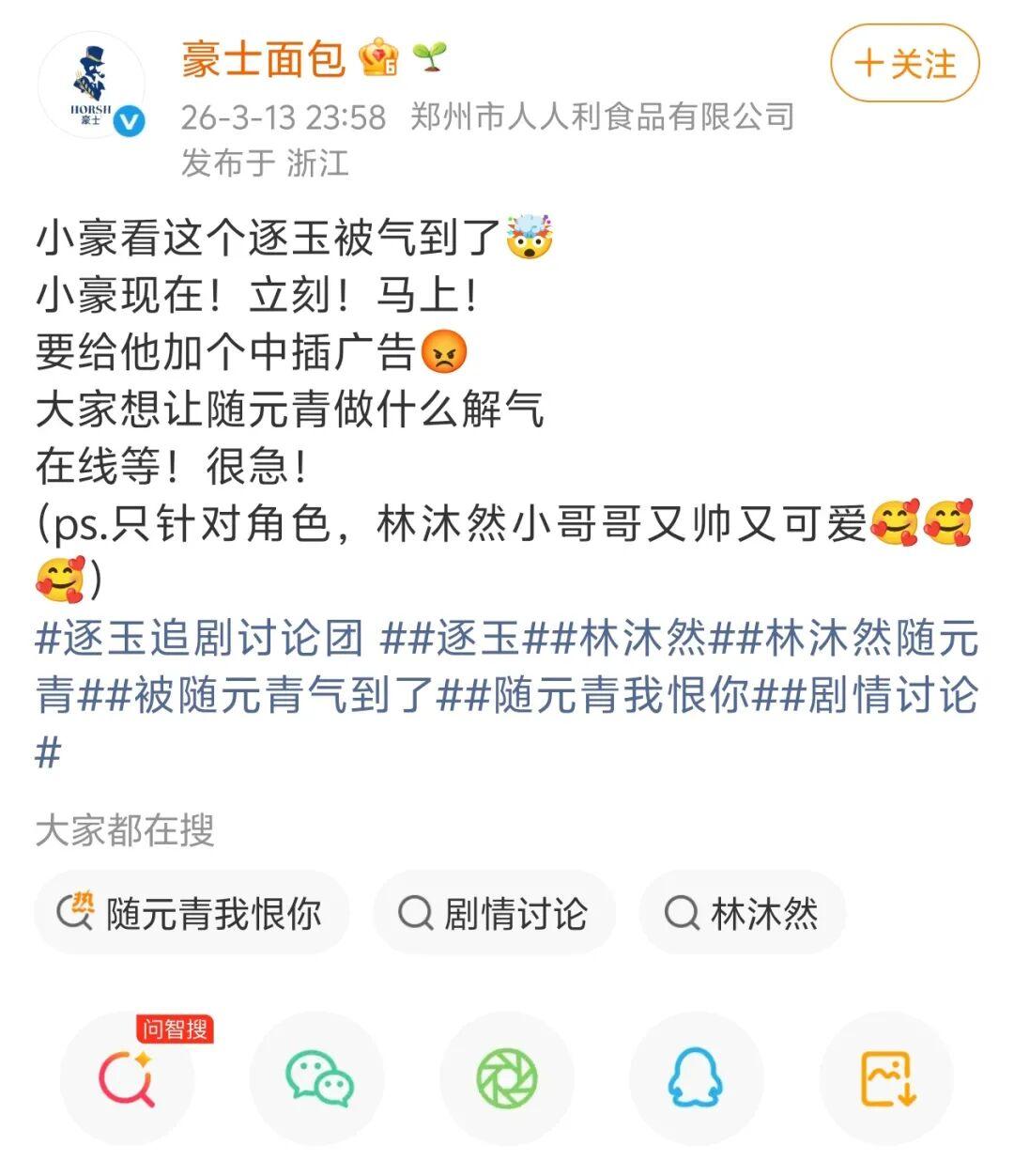
Task: Click the blue V verification badge on the avatar
Action: (x=127, y=120)
